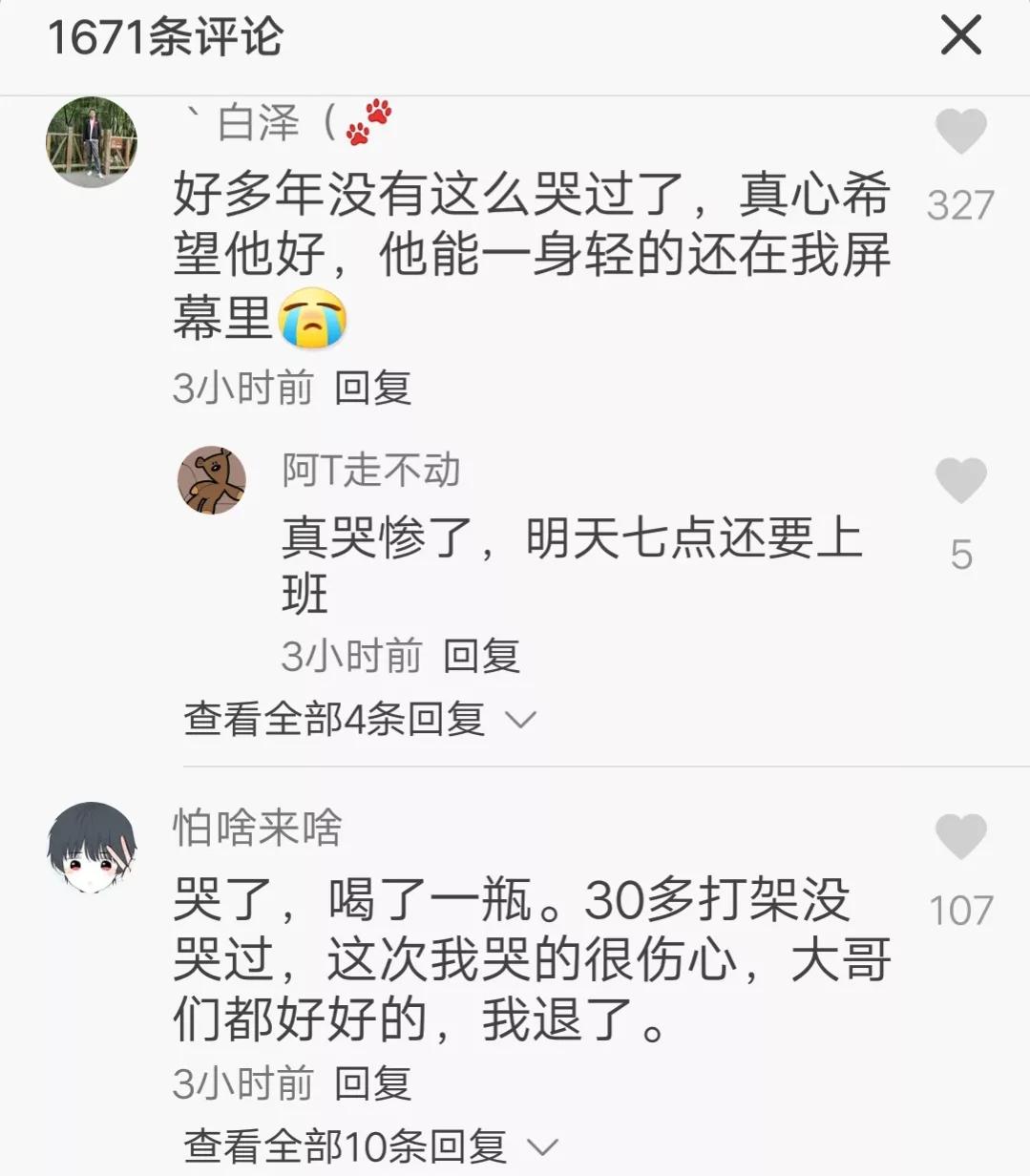Like 阿T走不动's reply

tap(960, 480)
